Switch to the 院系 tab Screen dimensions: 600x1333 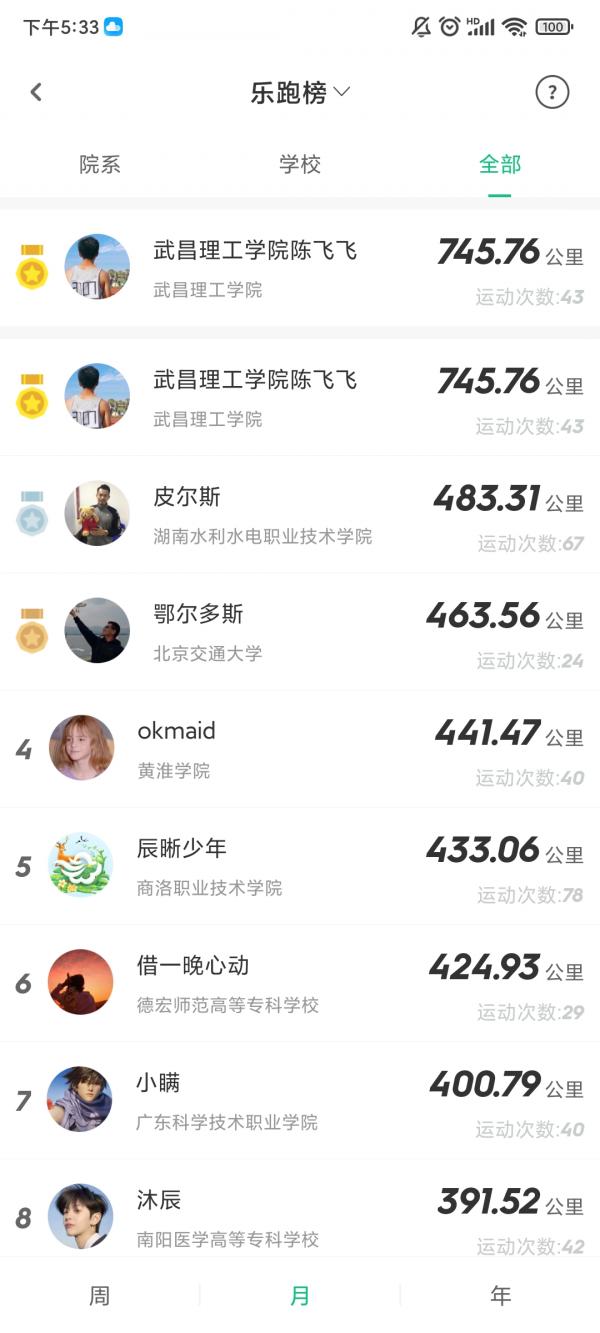coord(100,165)
